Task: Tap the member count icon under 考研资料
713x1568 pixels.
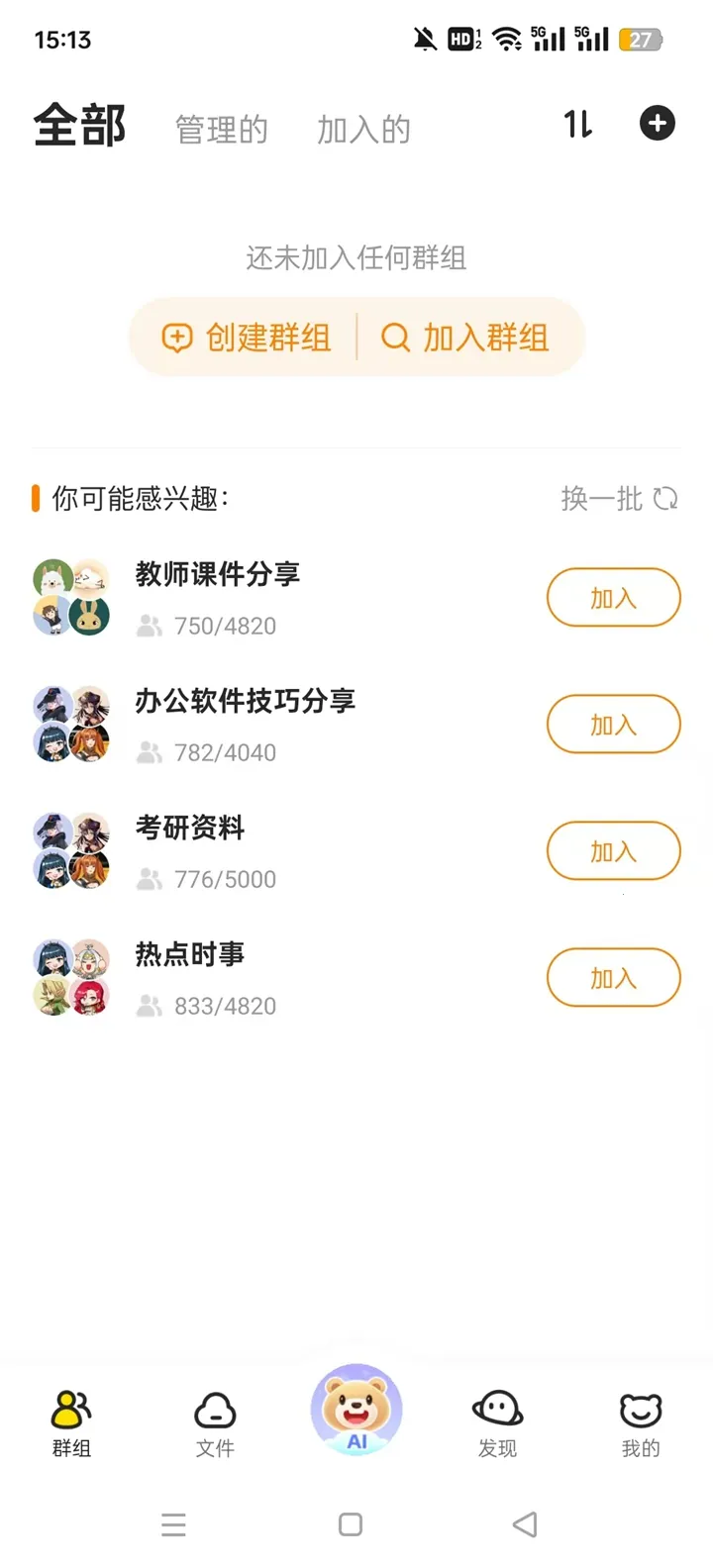Action: (x=151, y=879)
